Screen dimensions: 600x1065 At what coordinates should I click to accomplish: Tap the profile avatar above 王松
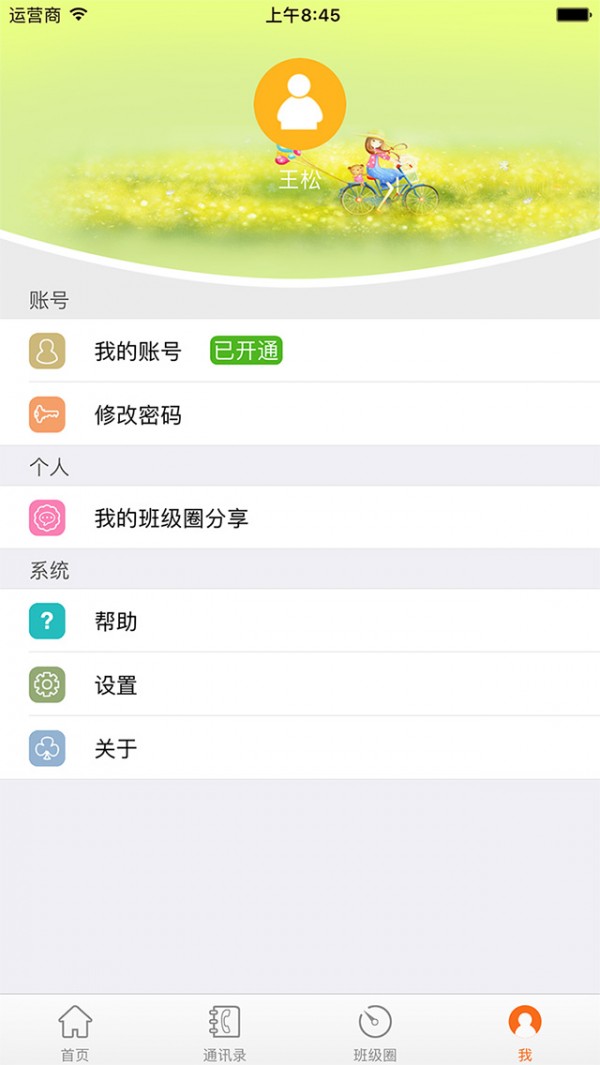[x=300, y=104]
